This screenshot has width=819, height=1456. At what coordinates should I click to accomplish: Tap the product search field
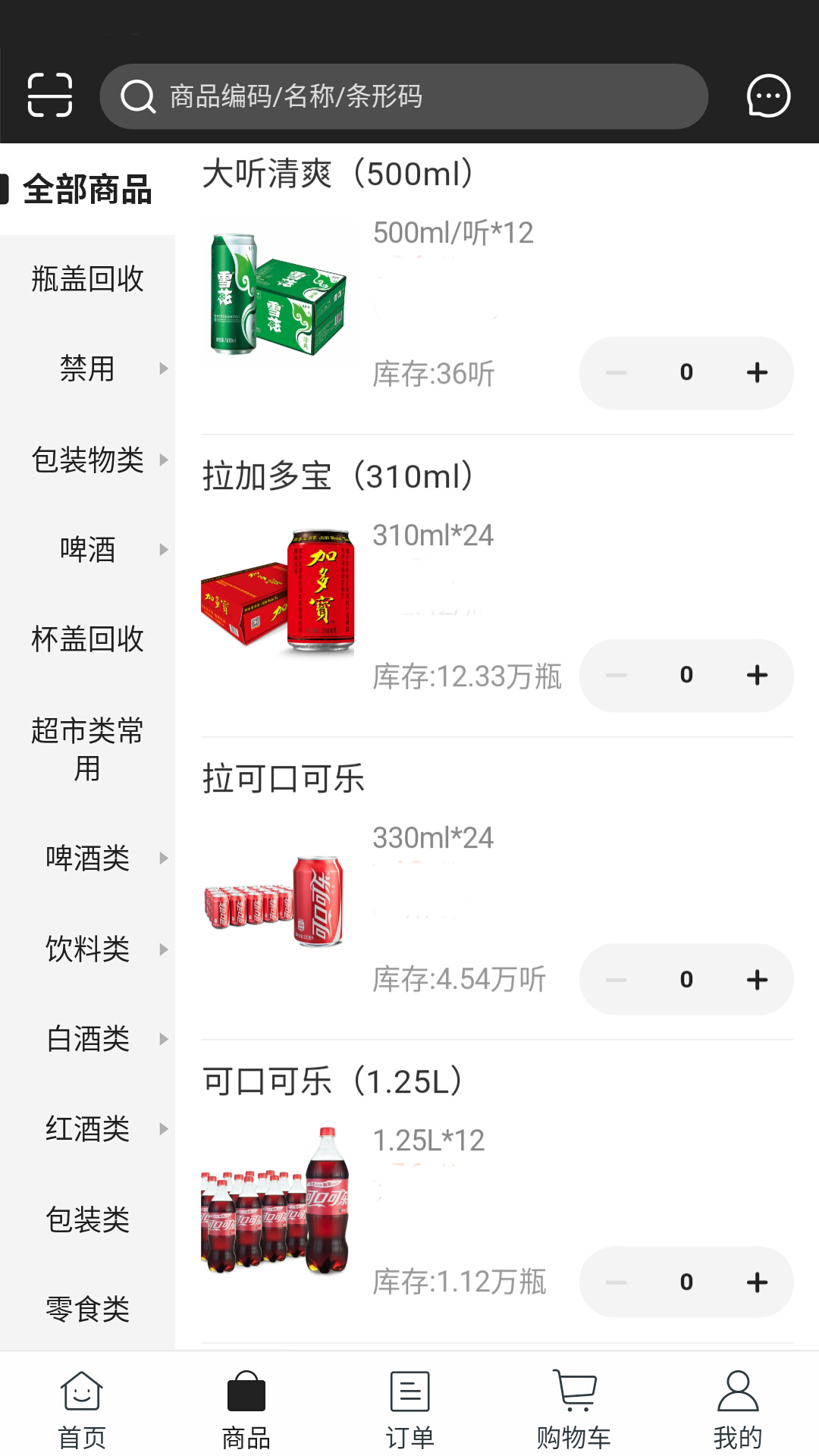click(403, 96)
